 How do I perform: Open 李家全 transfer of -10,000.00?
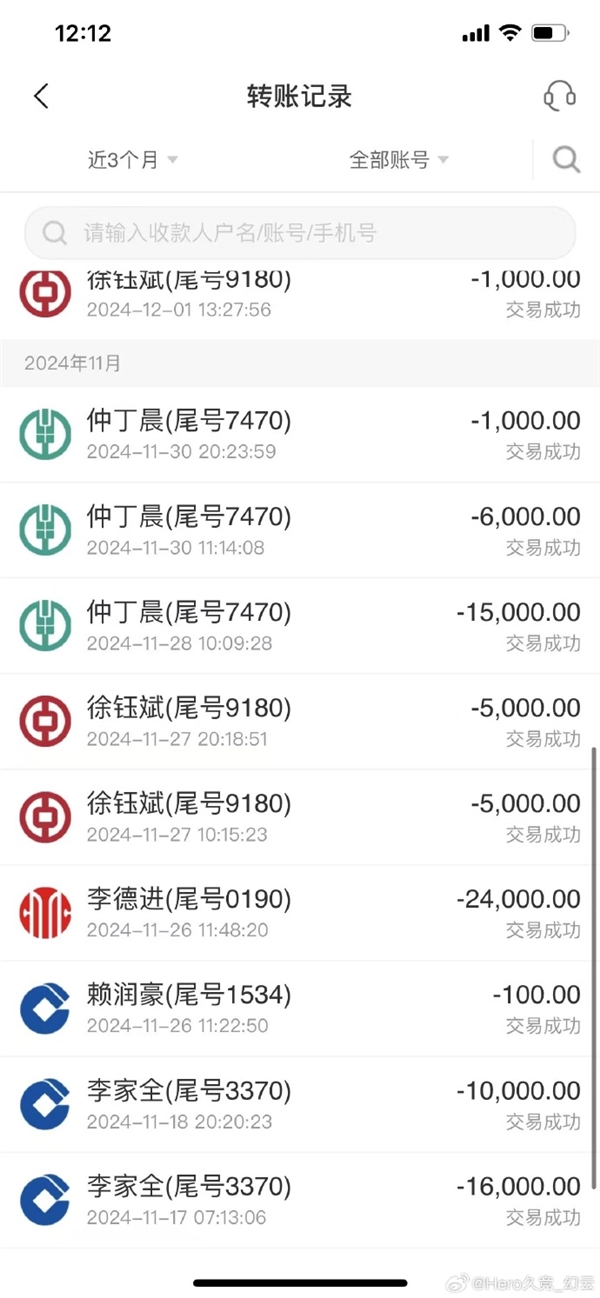[x=300, y=1105]
